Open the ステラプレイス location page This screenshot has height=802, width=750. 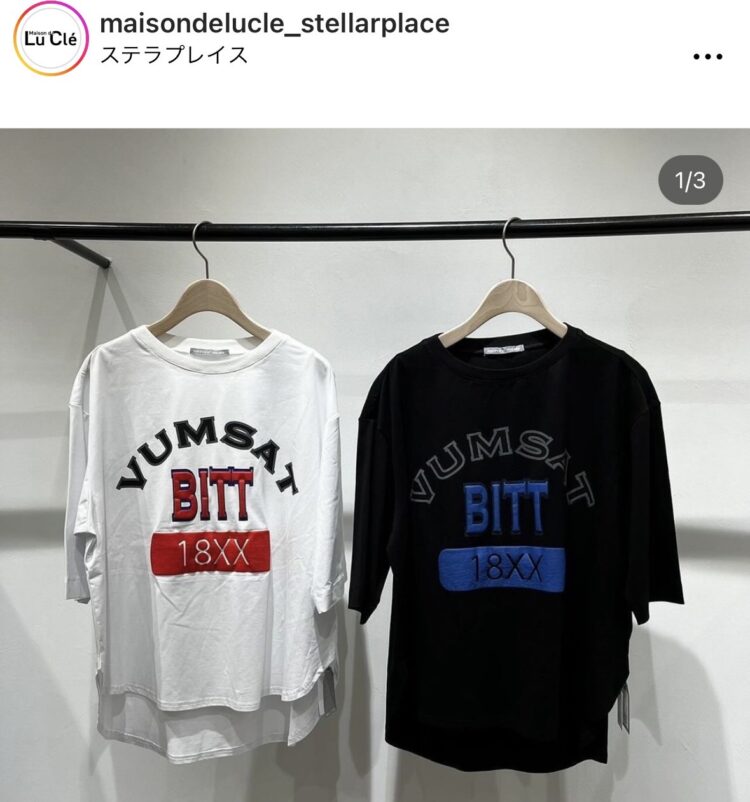pos(174,55)
